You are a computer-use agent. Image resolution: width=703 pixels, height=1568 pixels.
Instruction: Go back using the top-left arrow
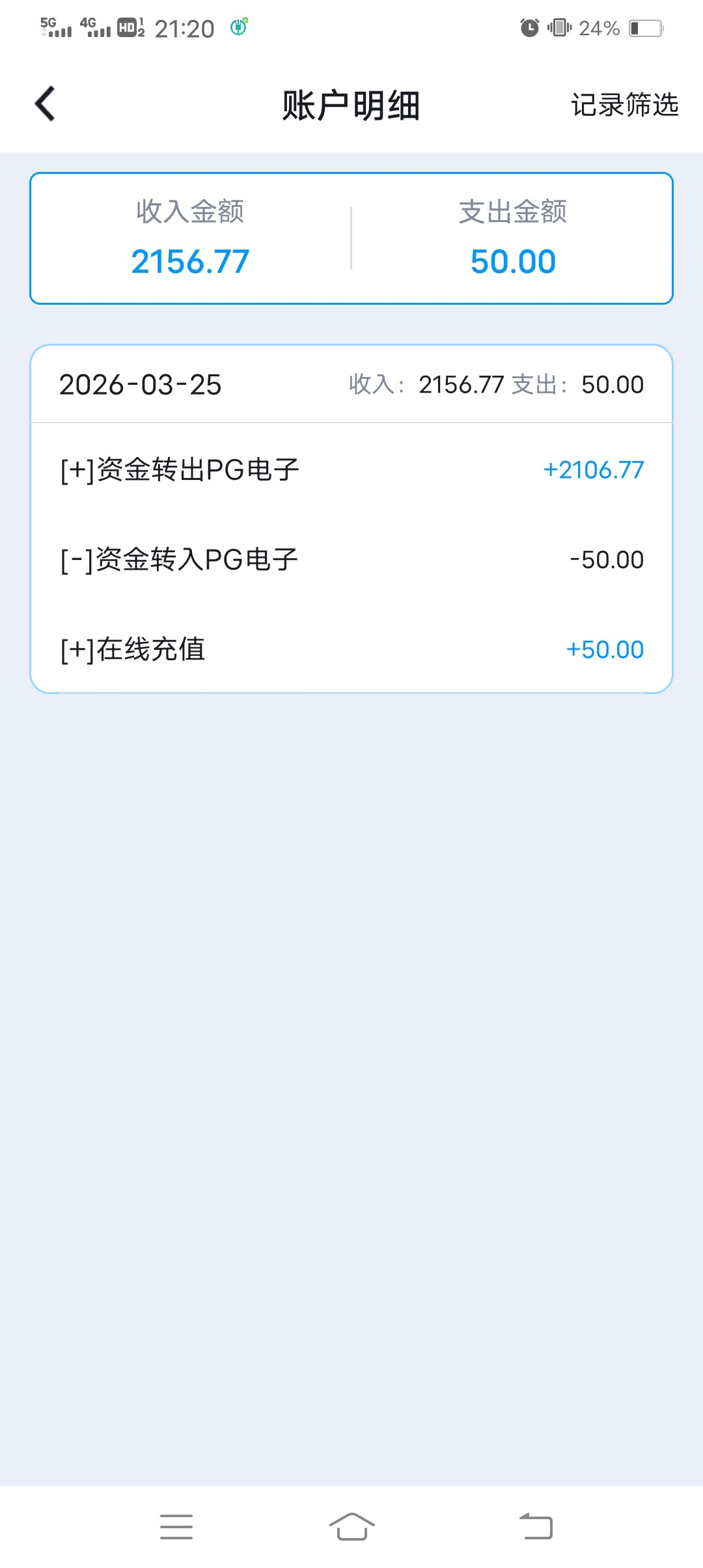pos(45,104)
